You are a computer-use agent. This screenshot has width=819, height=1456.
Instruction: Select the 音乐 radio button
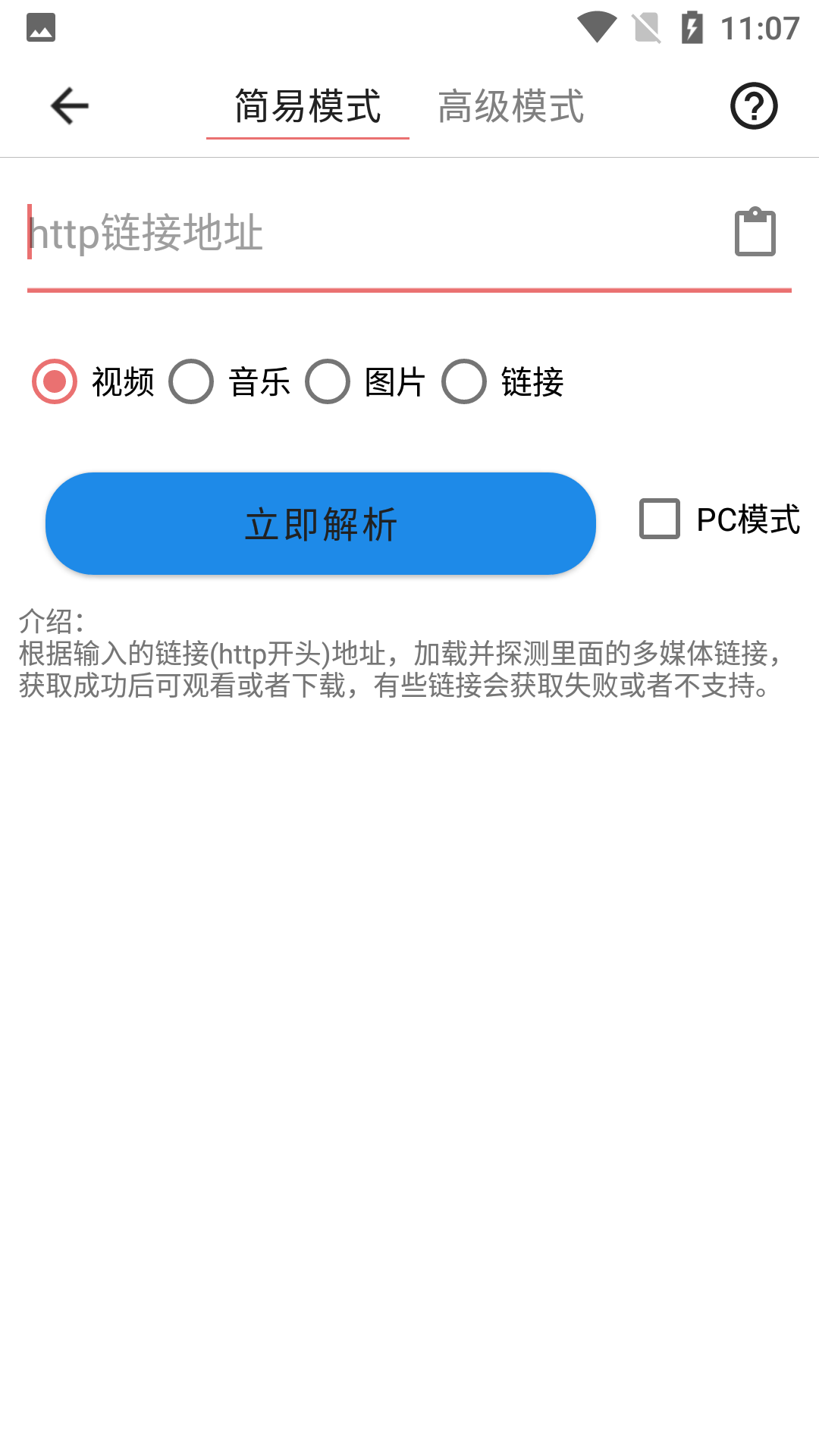192,383
